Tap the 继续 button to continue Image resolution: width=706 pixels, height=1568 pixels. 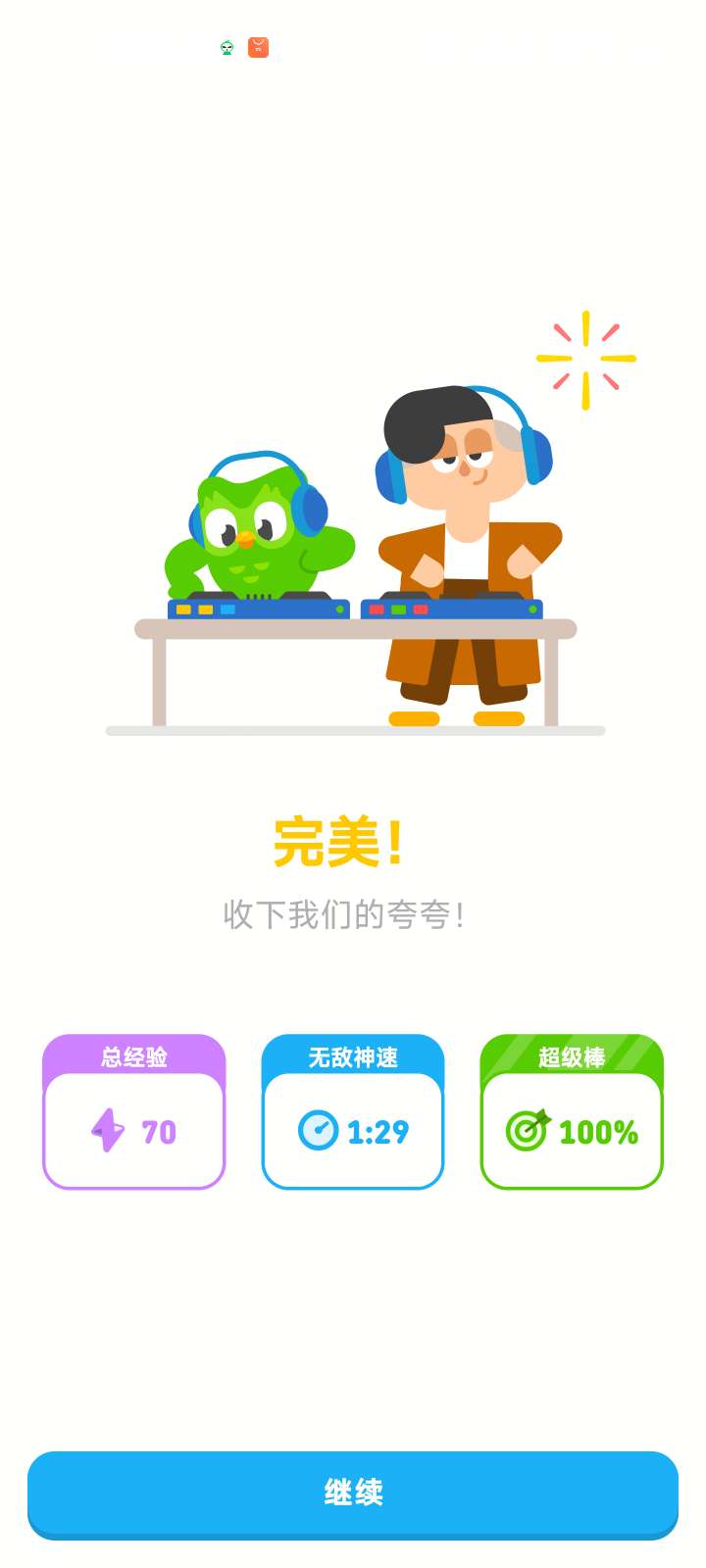point(353,1493)
